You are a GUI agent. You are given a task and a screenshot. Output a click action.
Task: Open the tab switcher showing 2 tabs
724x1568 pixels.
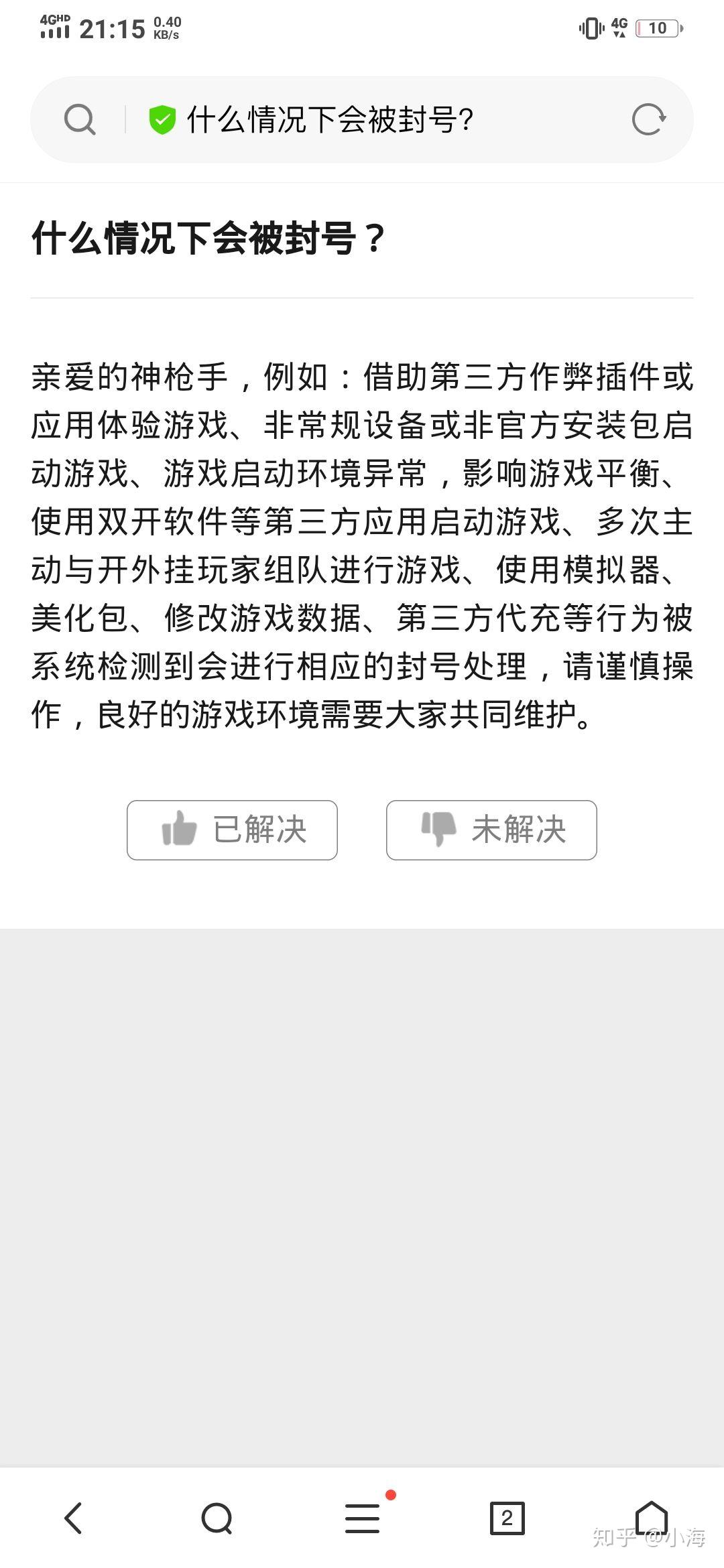pos(507,1518)
